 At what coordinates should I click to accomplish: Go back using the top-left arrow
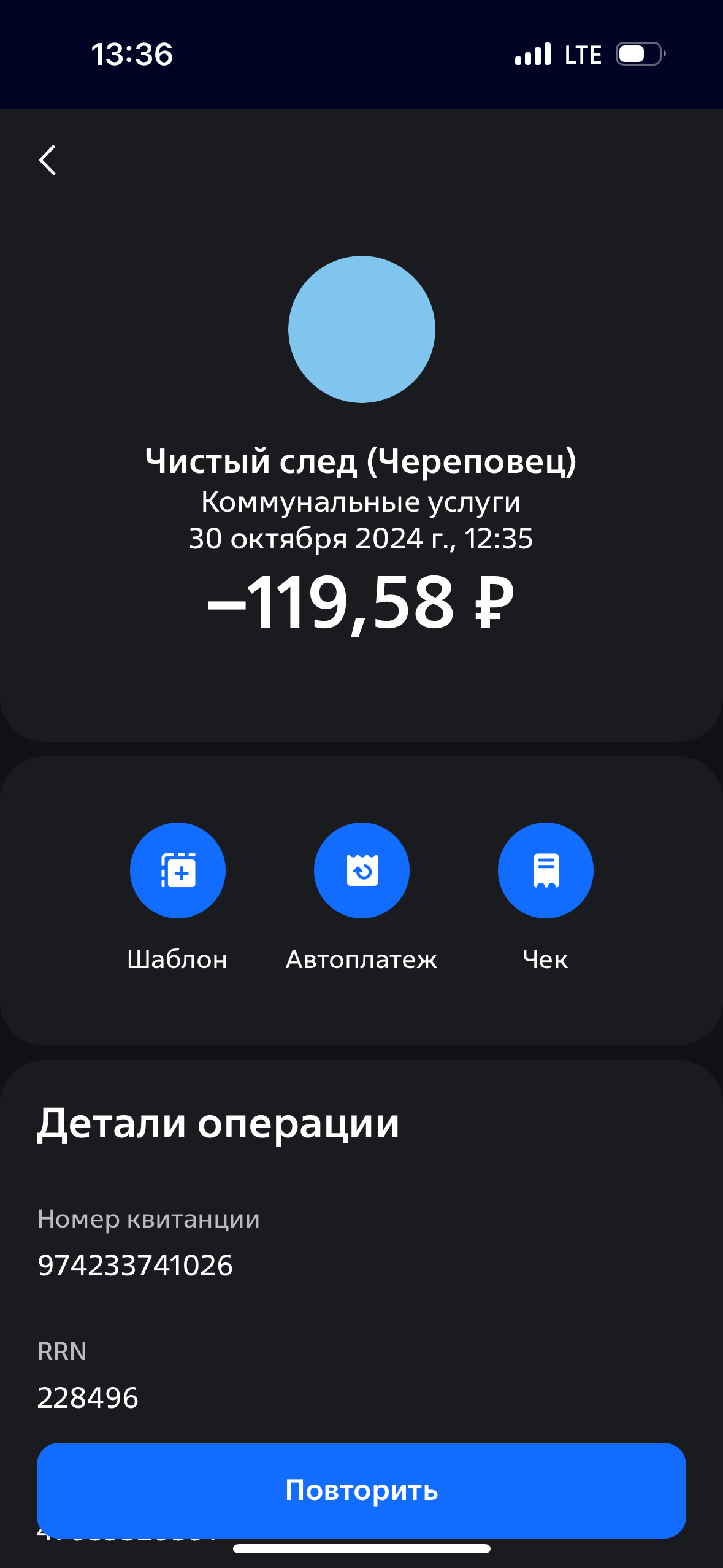(48, 161)
